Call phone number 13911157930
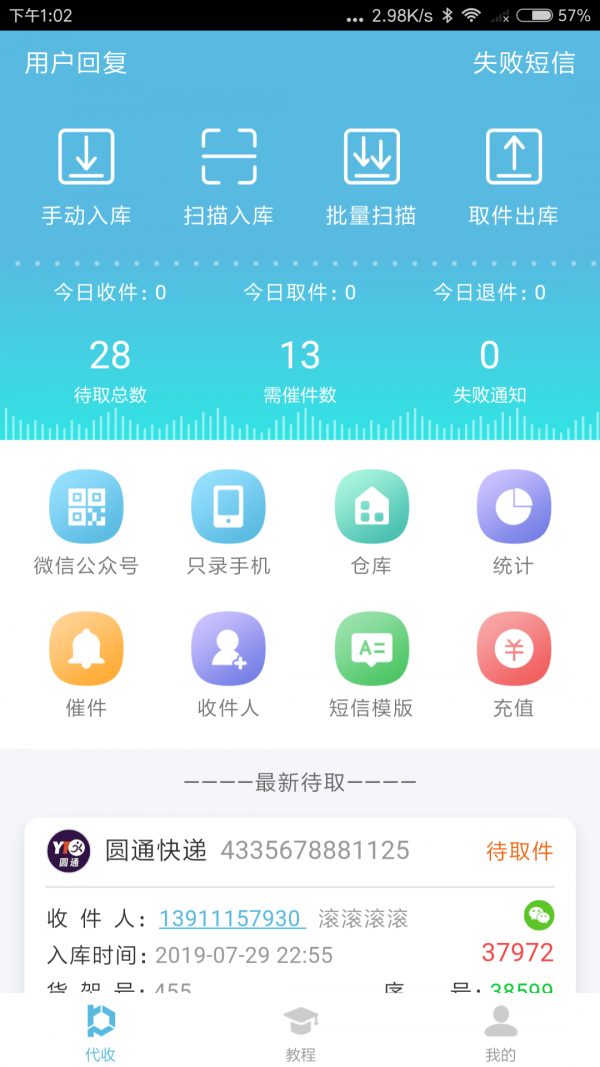Screen dimensions: 600x1067 232,919
